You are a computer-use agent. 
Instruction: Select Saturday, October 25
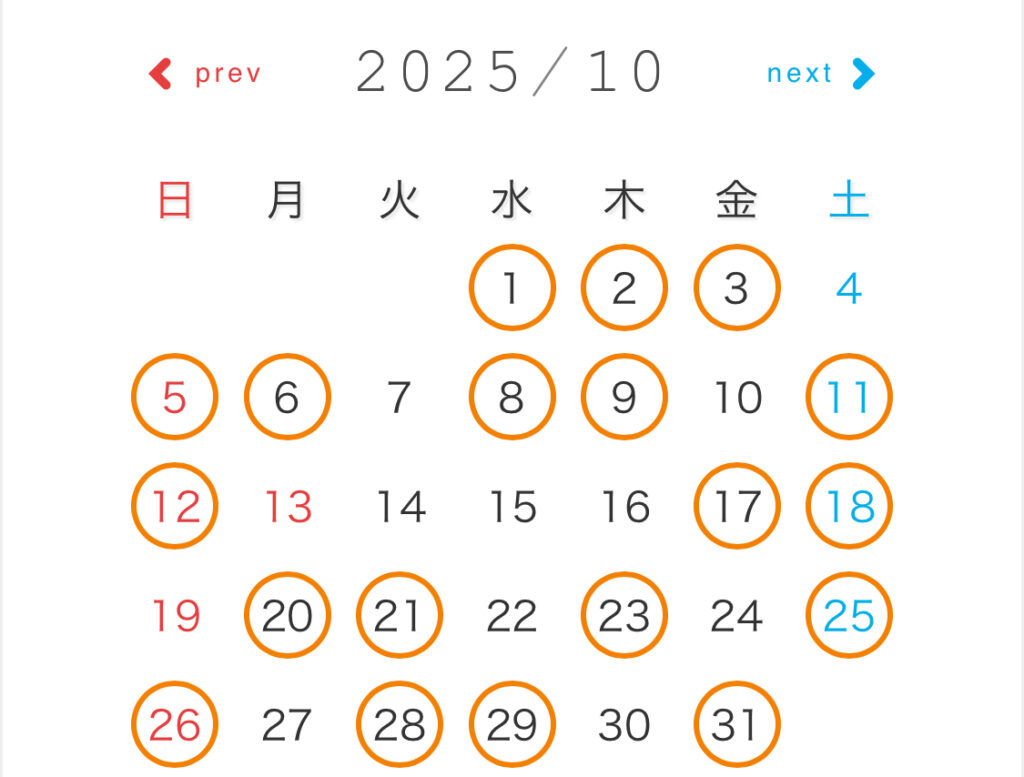[x=849, y=615]
